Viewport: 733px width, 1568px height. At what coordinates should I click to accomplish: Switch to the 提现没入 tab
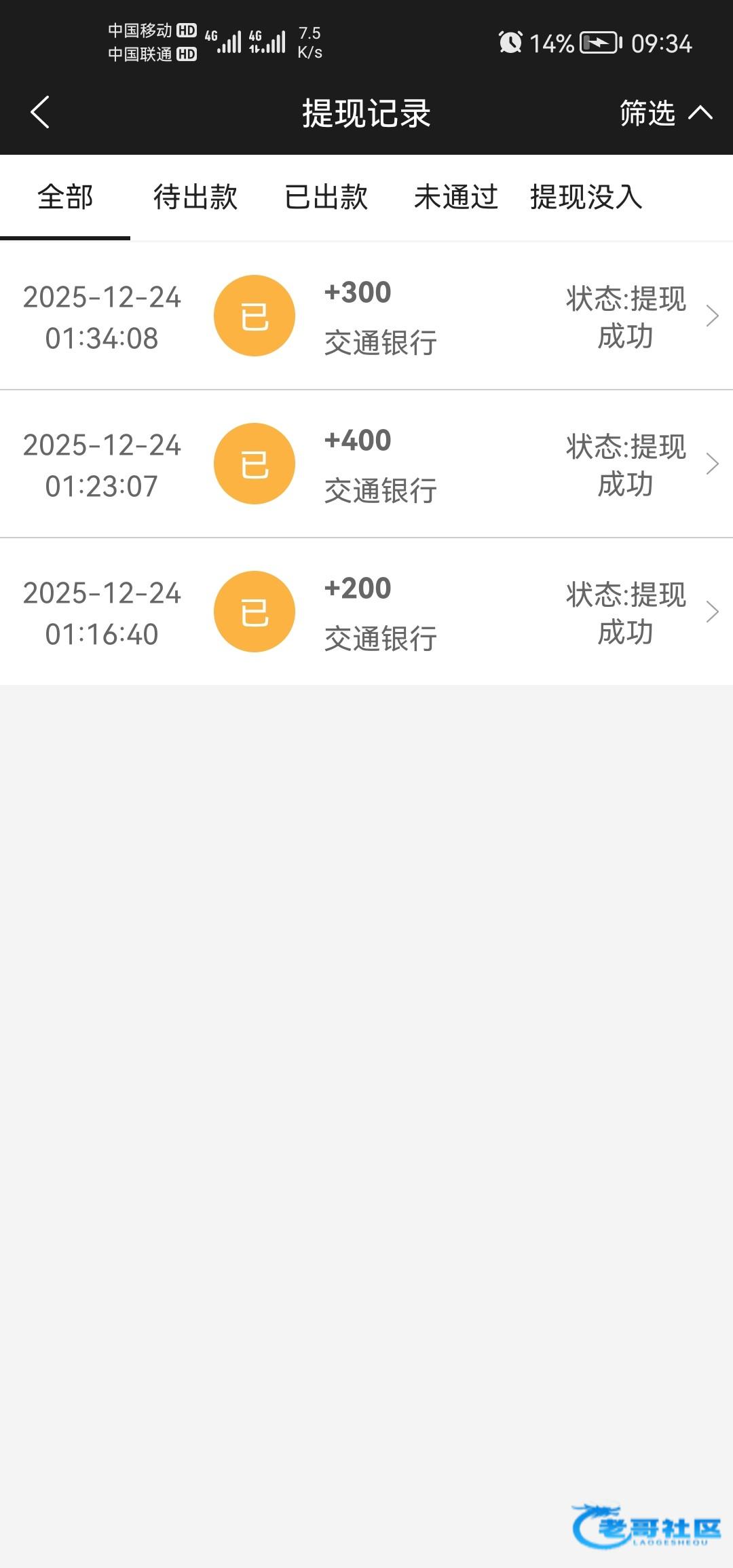[x=586, y=198]
